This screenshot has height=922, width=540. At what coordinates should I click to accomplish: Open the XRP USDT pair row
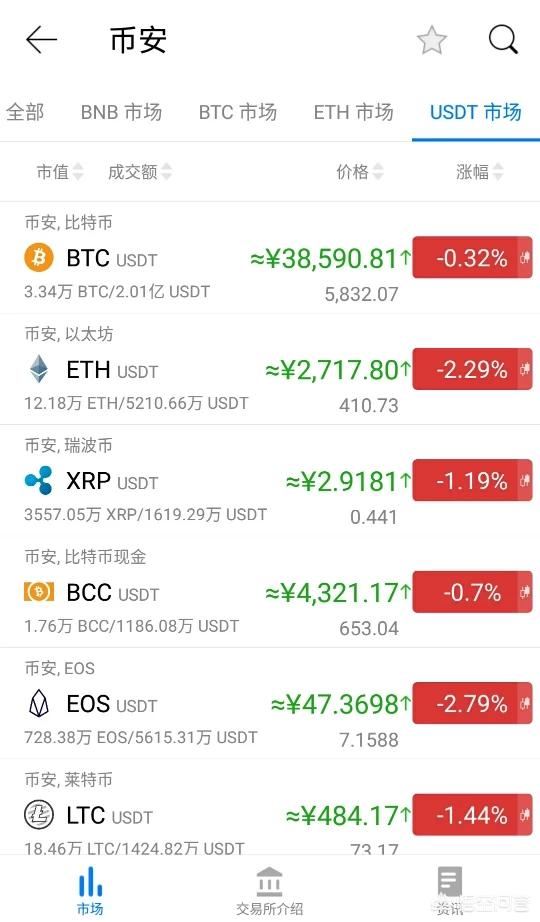tap(270, 480)
